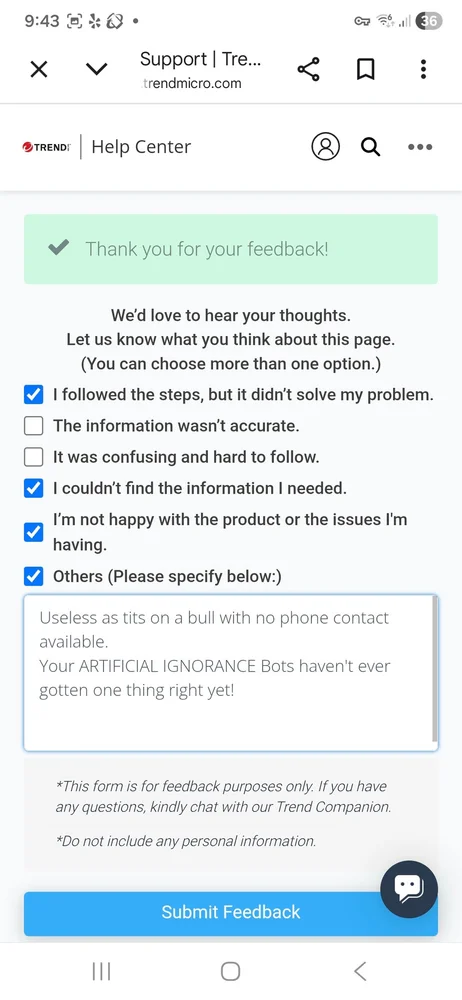Expand the browser tab dropdown chevron
462x1000 pixels.
[96, 69]
